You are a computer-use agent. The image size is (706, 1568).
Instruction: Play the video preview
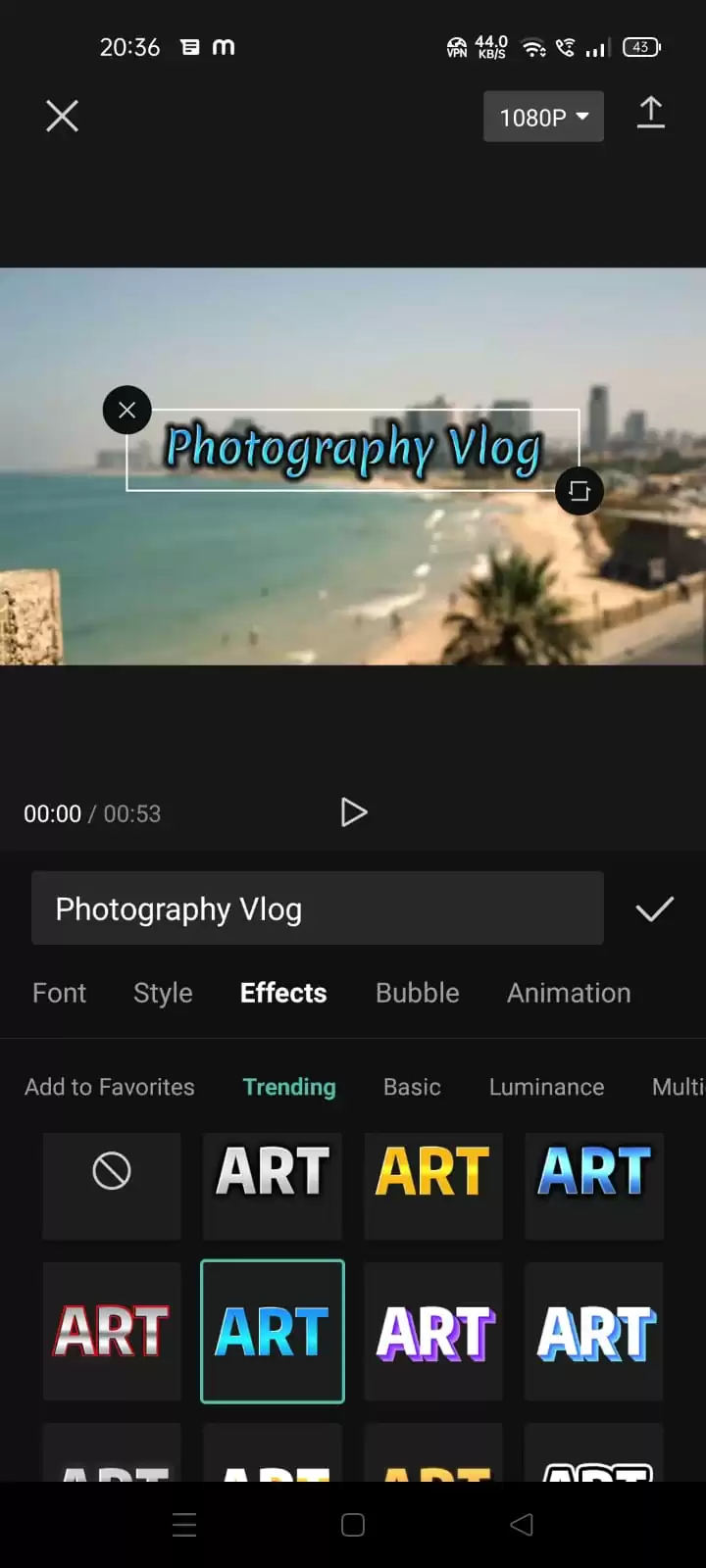(x=353, y=812)
